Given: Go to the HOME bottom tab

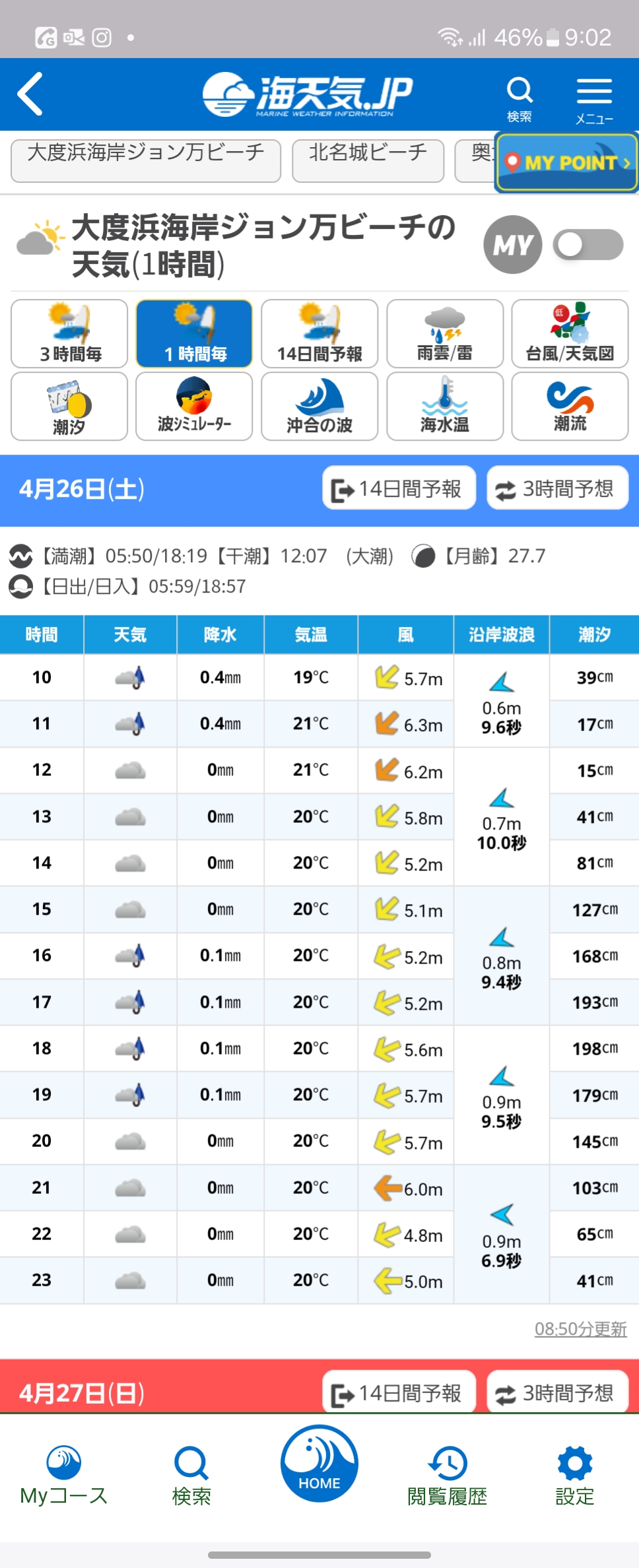Looking at the screenshot, I should pyautogui.click(x=319, y=1462).
